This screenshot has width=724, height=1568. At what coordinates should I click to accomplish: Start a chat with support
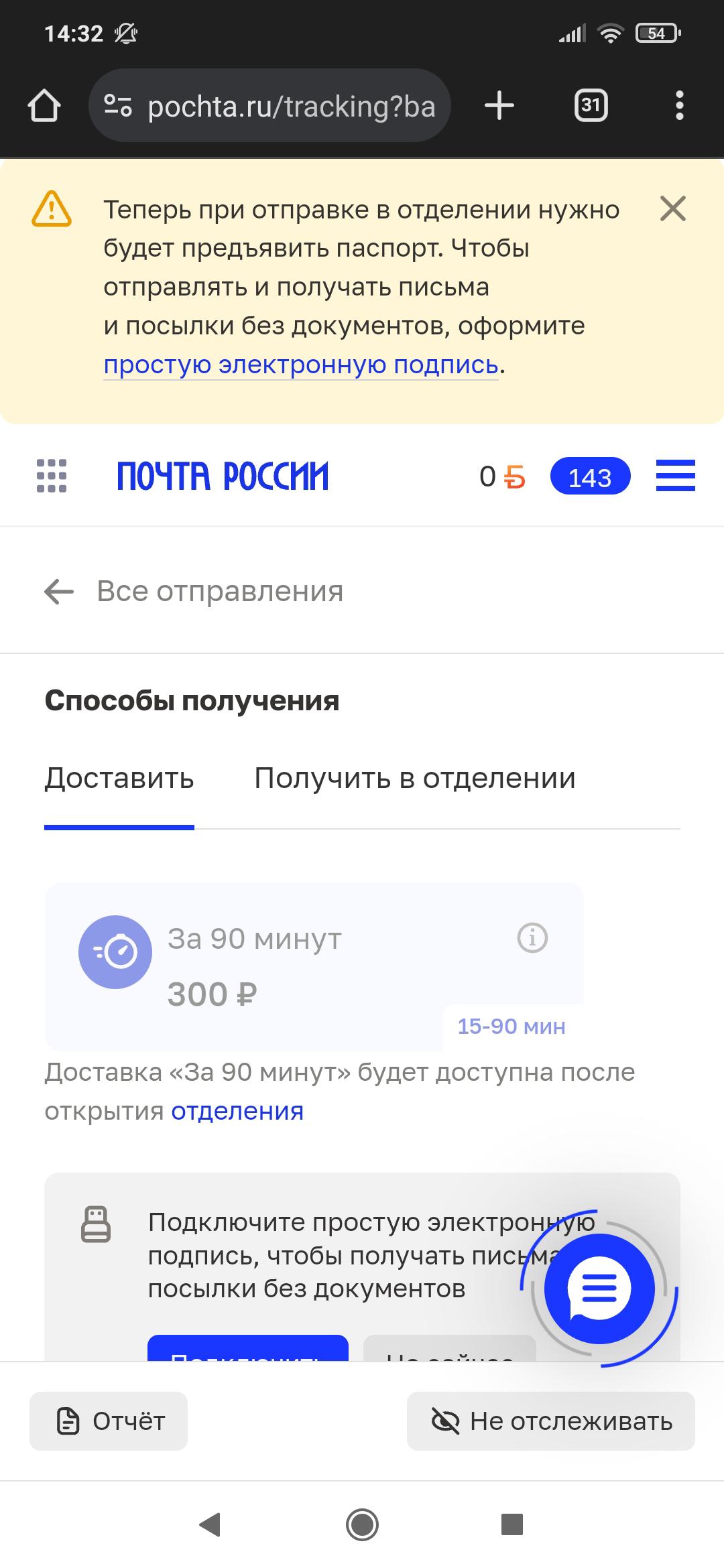click(599, 1287)
